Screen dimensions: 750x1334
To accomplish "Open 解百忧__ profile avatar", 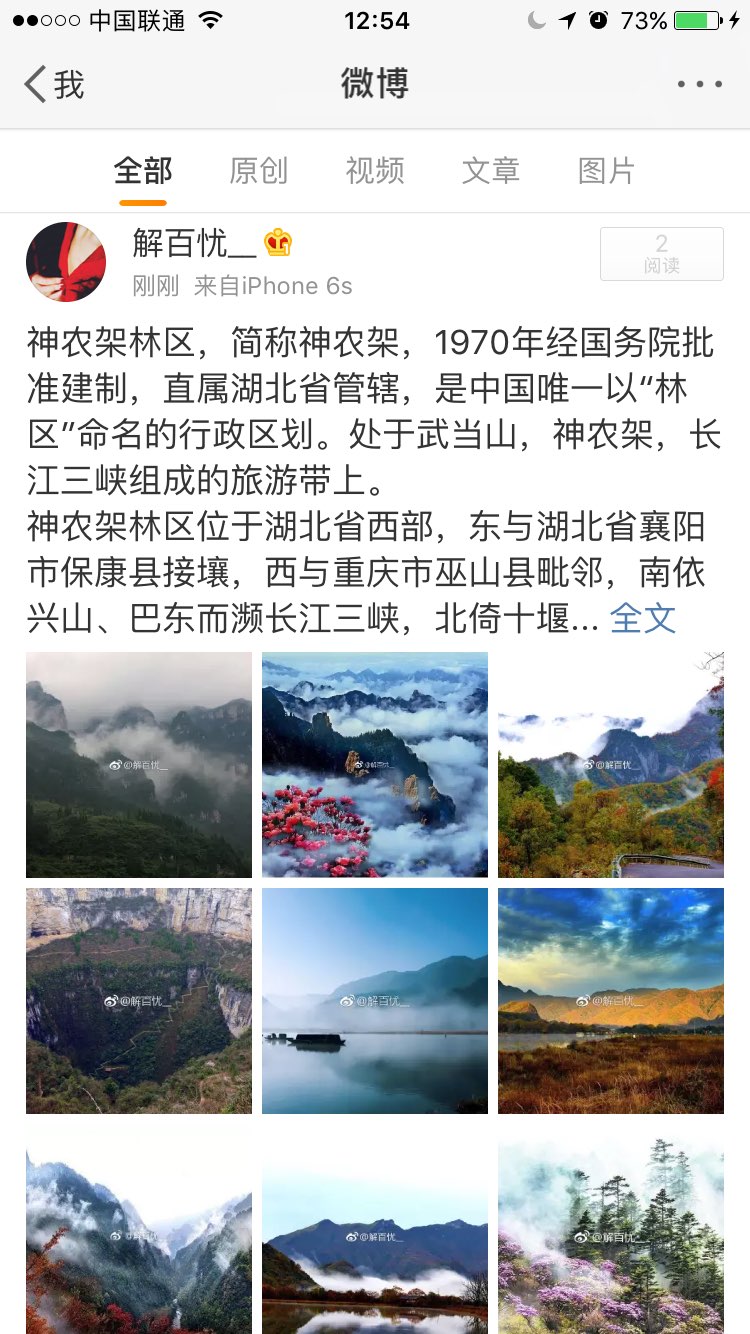I will click(x=66, y=262).
